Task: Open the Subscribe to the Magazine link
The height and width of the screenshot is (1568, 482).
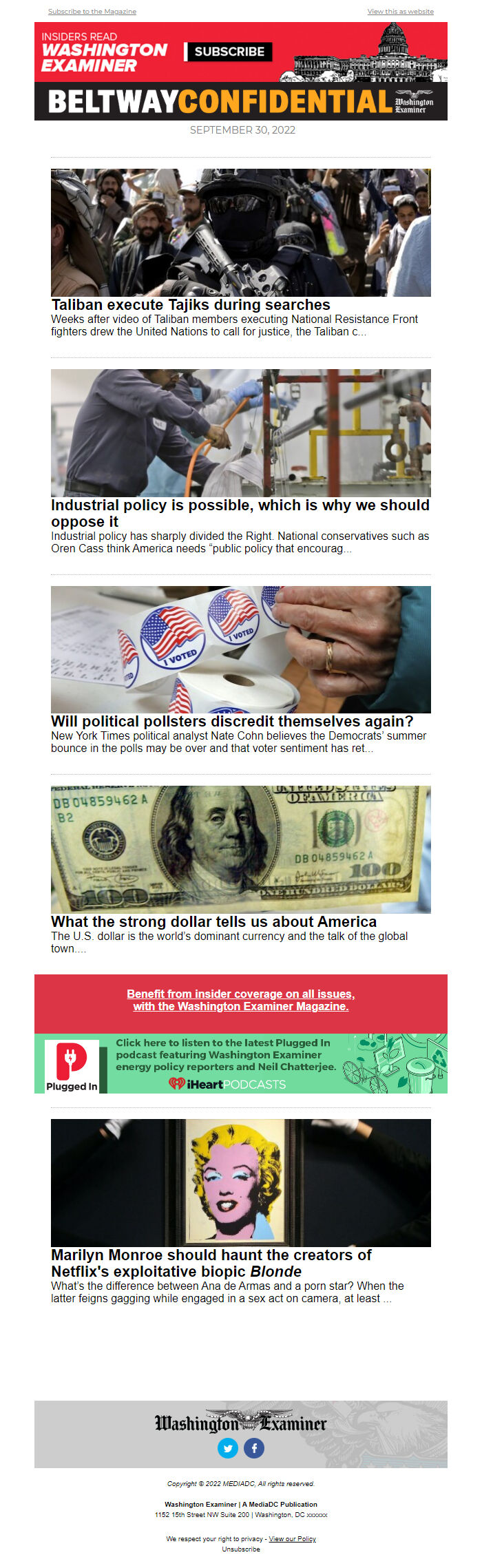Action: click(92, 12)
